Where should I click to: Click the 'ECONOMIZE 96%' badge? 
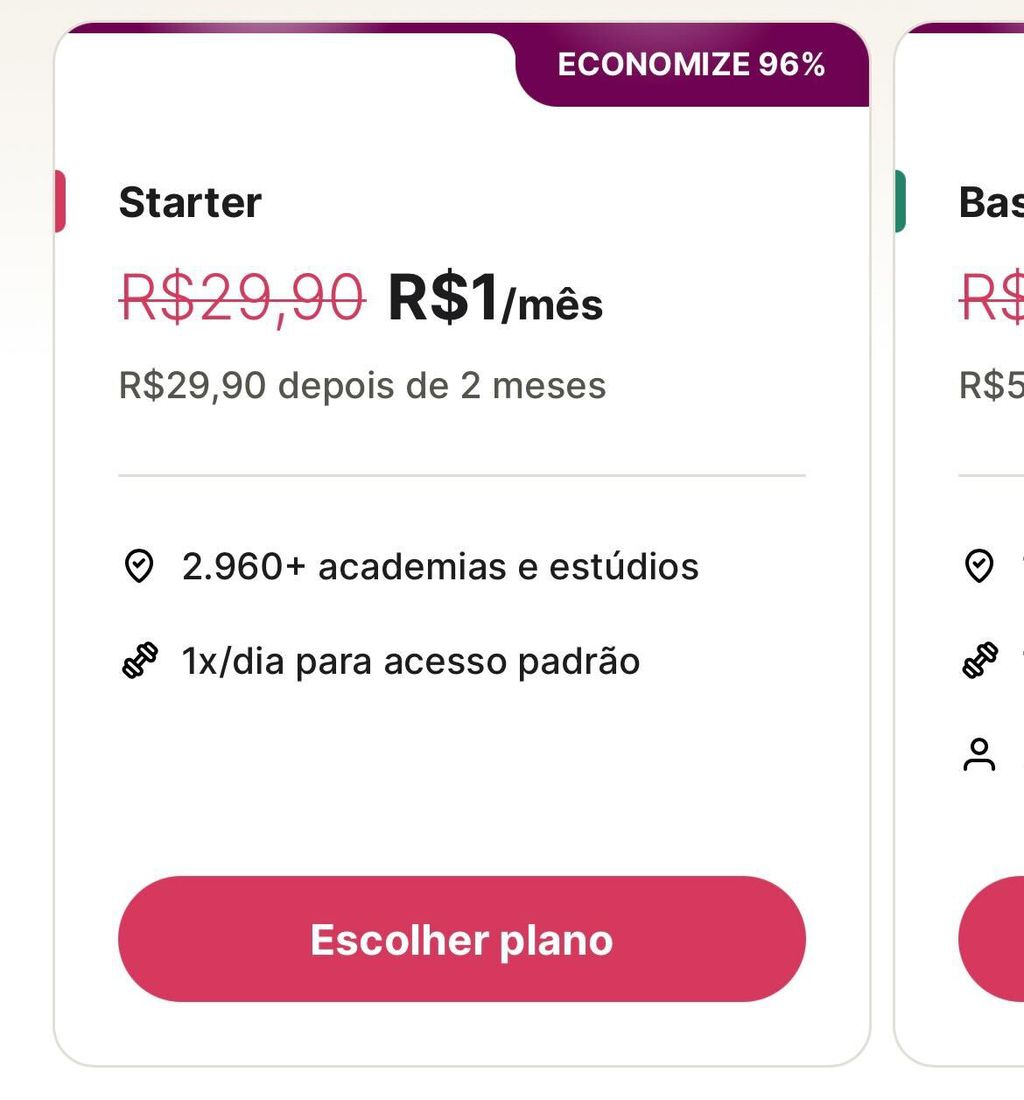[x=692, y=64]
